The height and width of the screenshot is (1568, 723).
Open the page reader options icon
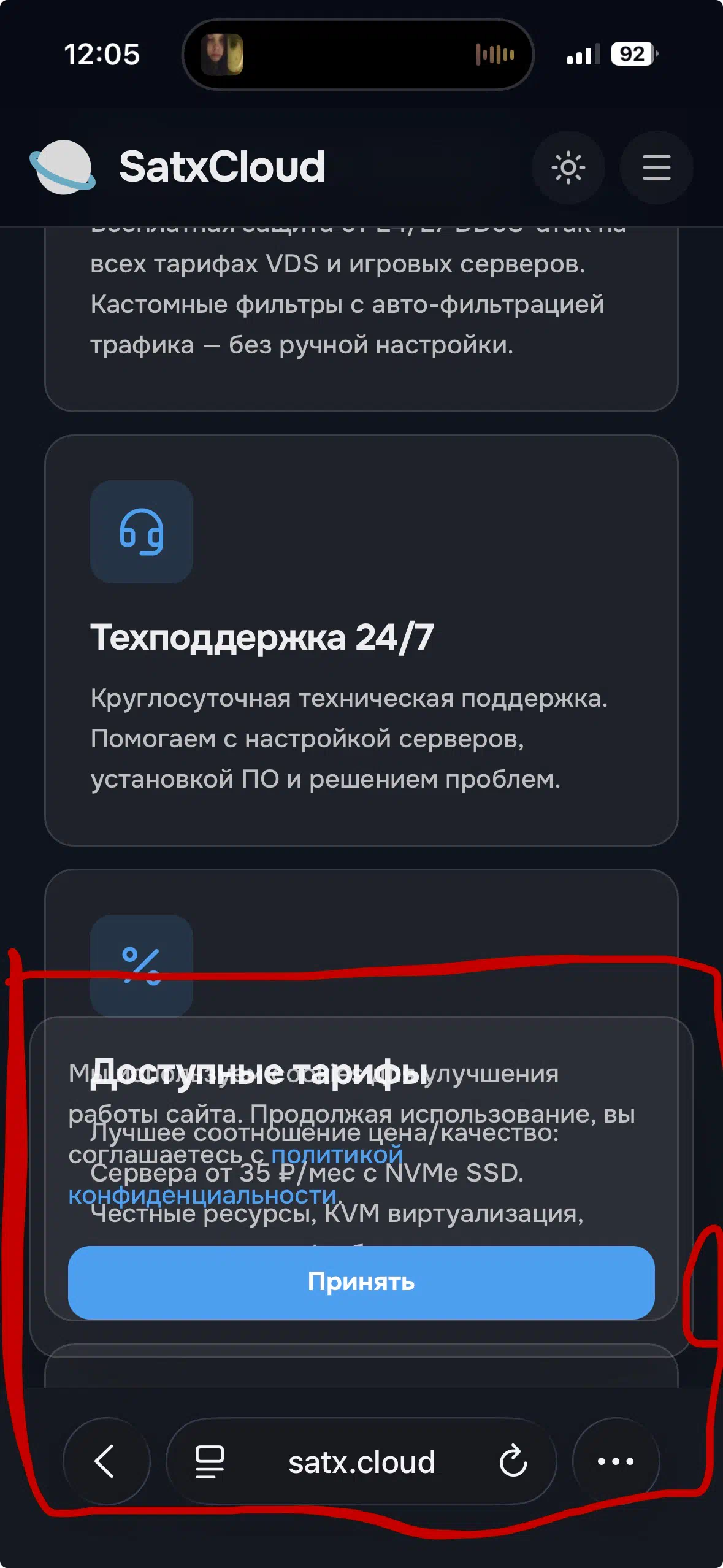209,1461
